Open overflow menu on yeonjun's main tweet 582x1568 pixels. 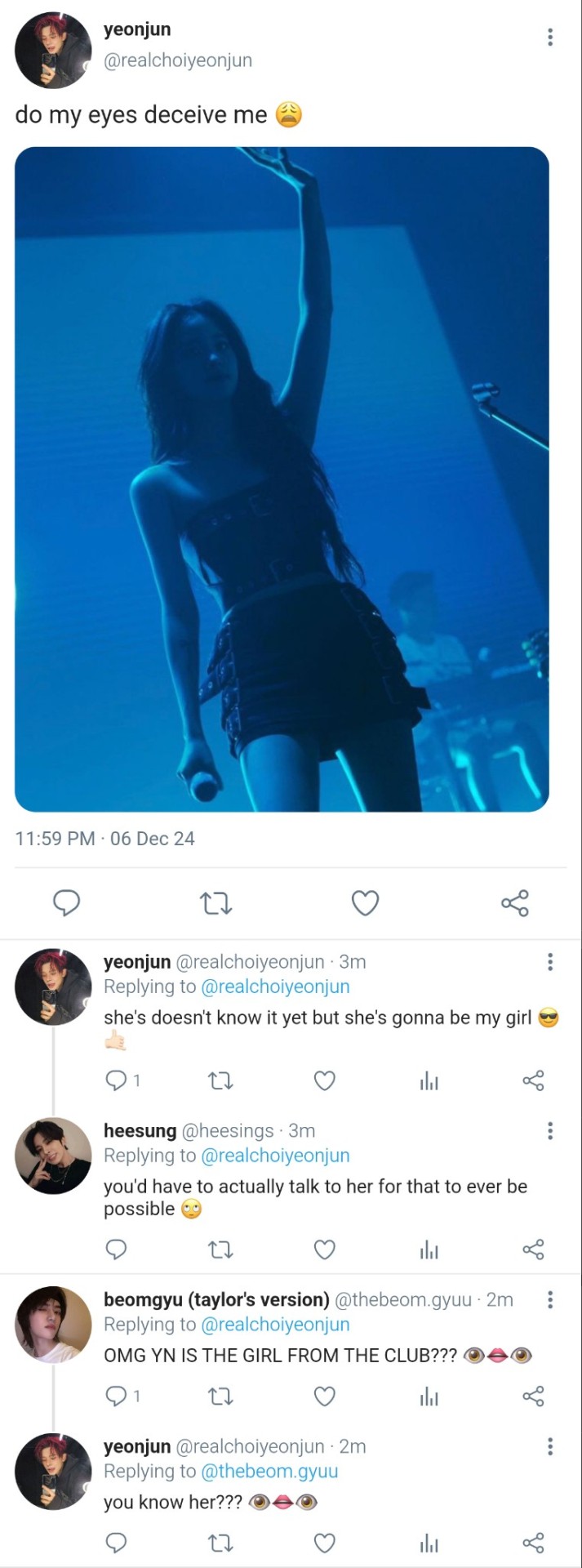(x=550, y=37)
